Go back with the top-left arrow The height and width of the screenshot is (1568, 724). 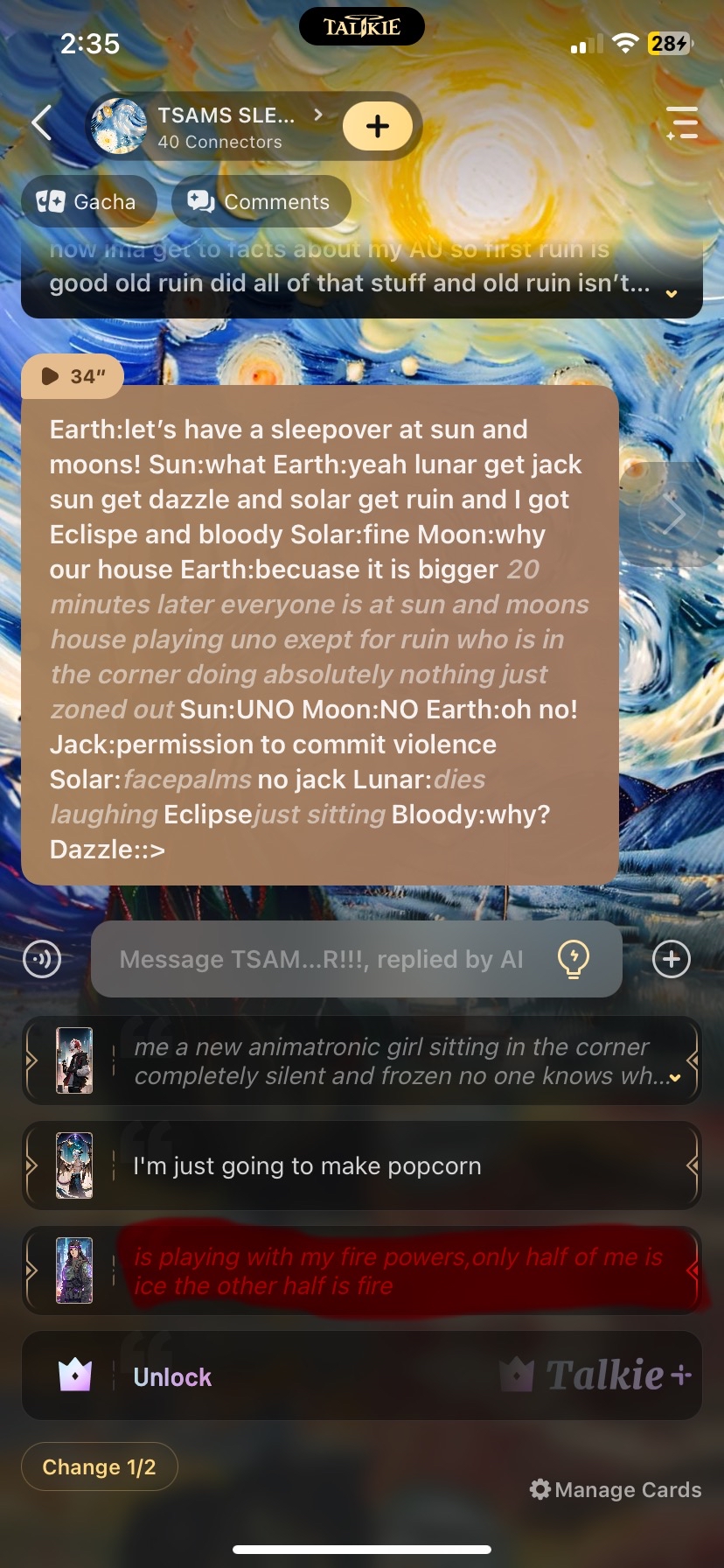(41, 123)
